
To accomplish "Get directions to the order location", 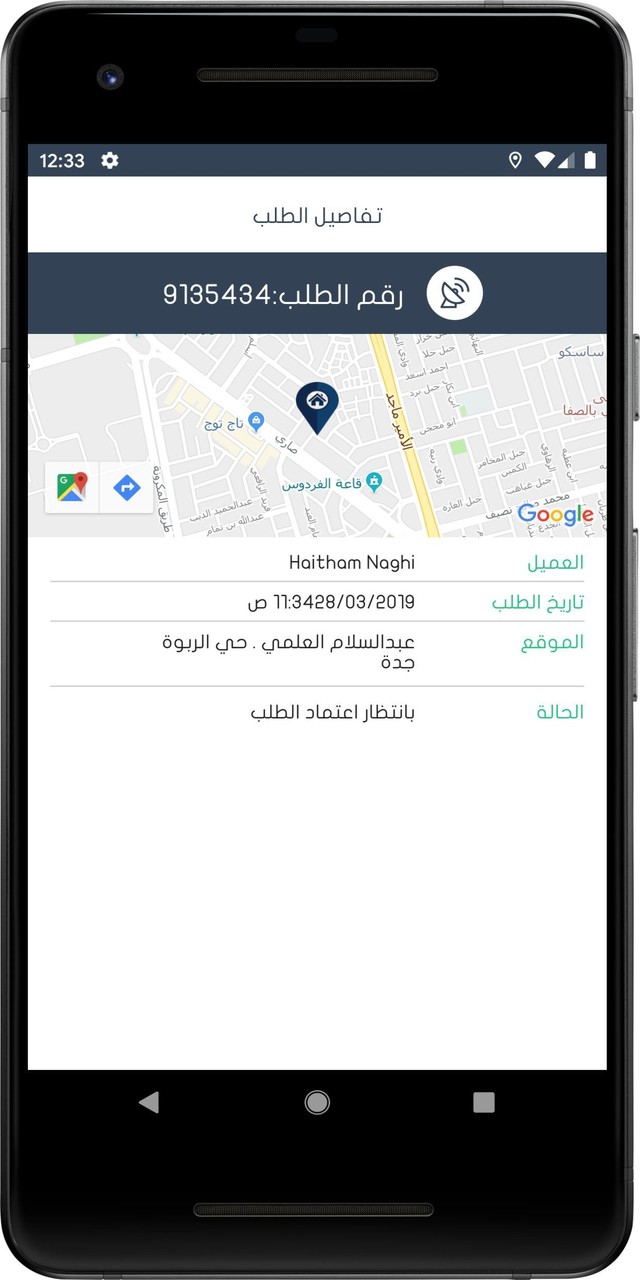I will pos(126,487).
